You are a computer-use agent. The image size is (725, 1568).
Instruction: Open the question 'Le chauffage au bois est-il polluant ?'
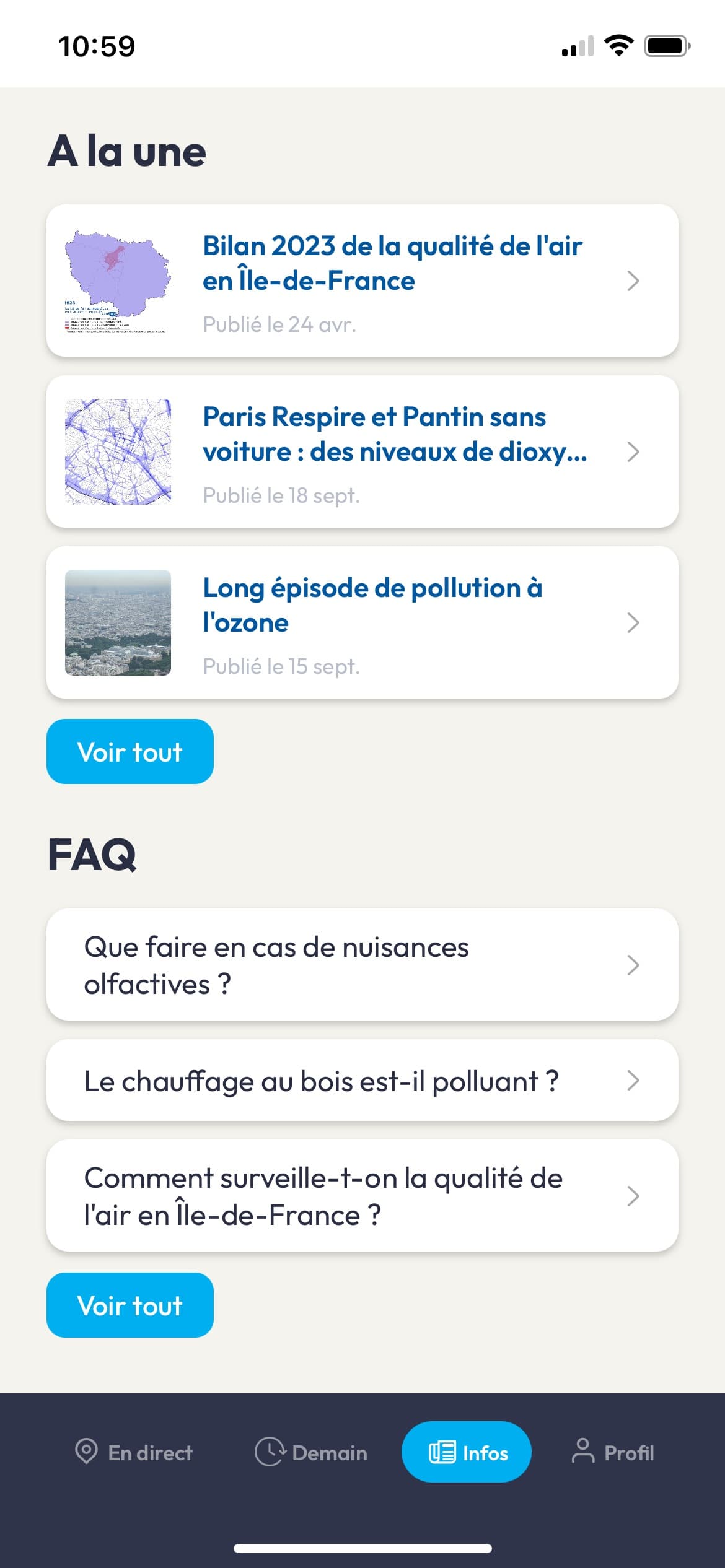[322, 1081]
